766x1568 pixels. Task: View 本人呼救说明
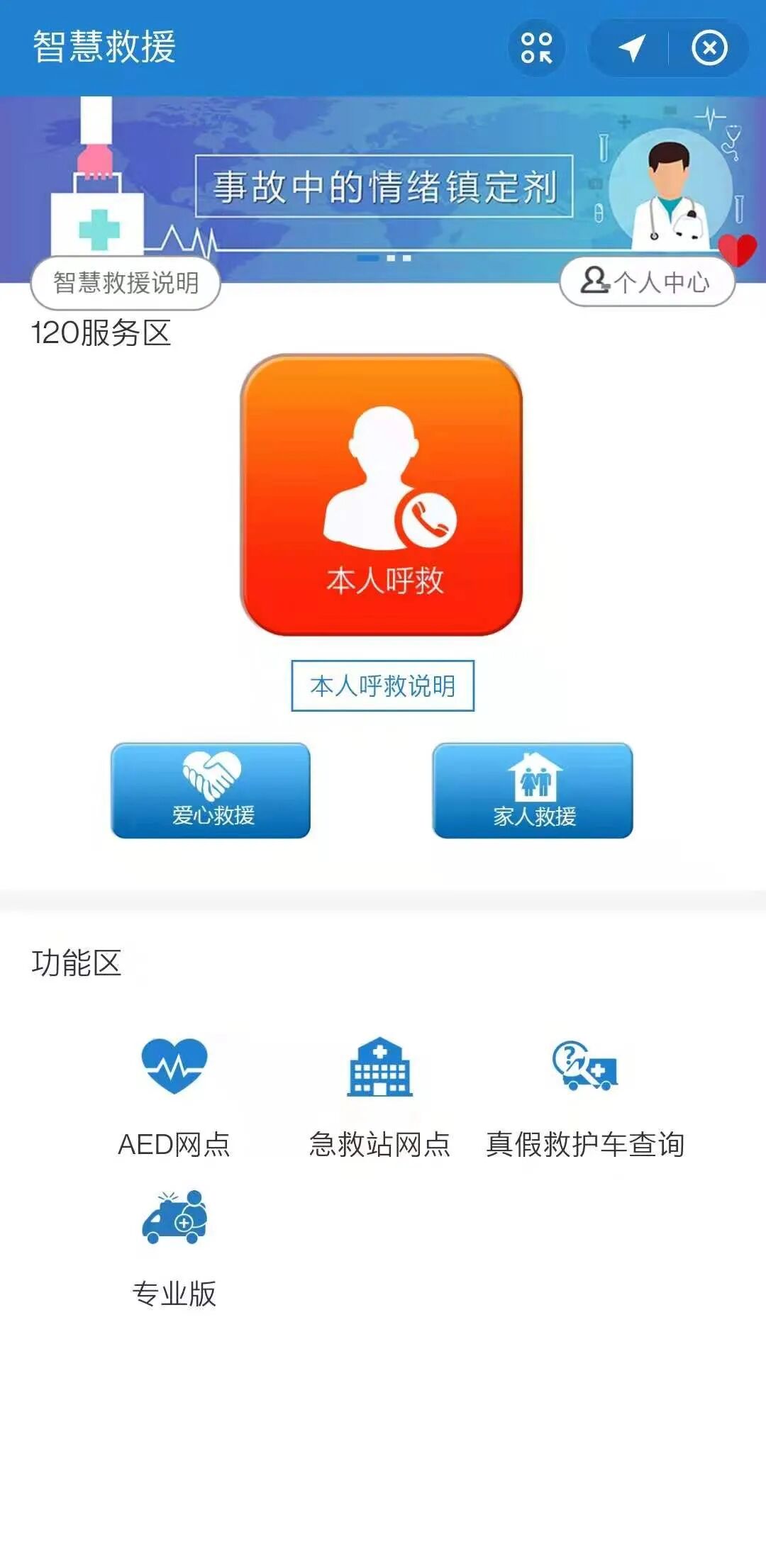(382, 685)
